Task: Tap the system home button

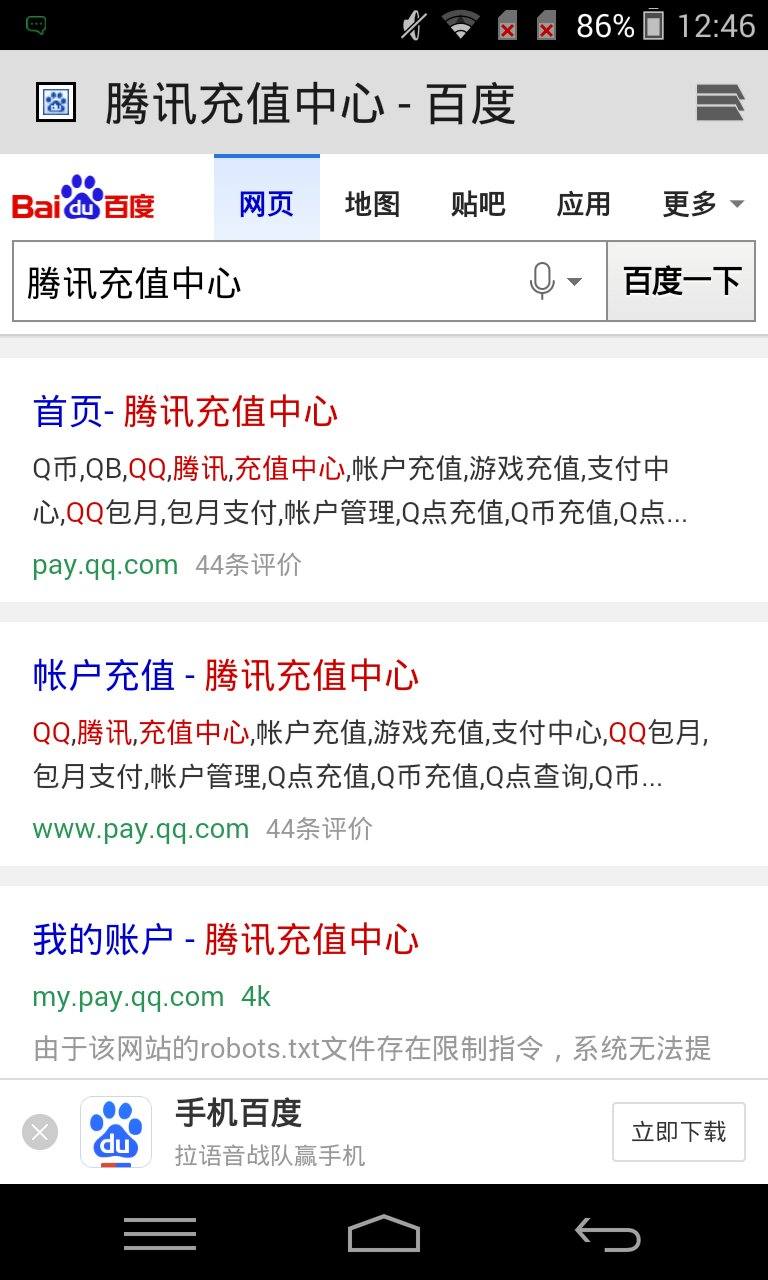Action: click(384, 1234)
